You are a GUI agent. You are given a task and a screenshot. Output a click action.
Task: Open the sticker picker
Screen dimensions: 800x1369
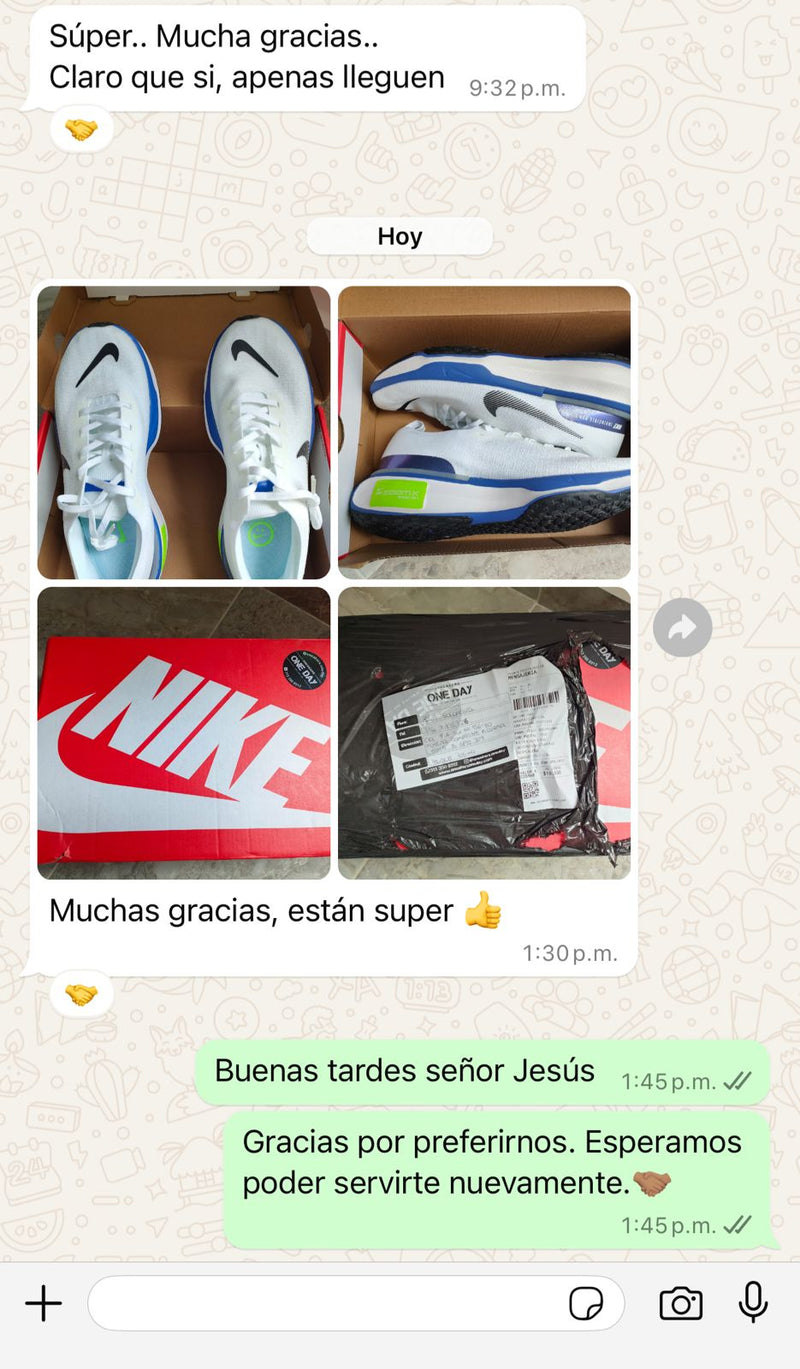pyautogui.click(x=586, y=1303)
